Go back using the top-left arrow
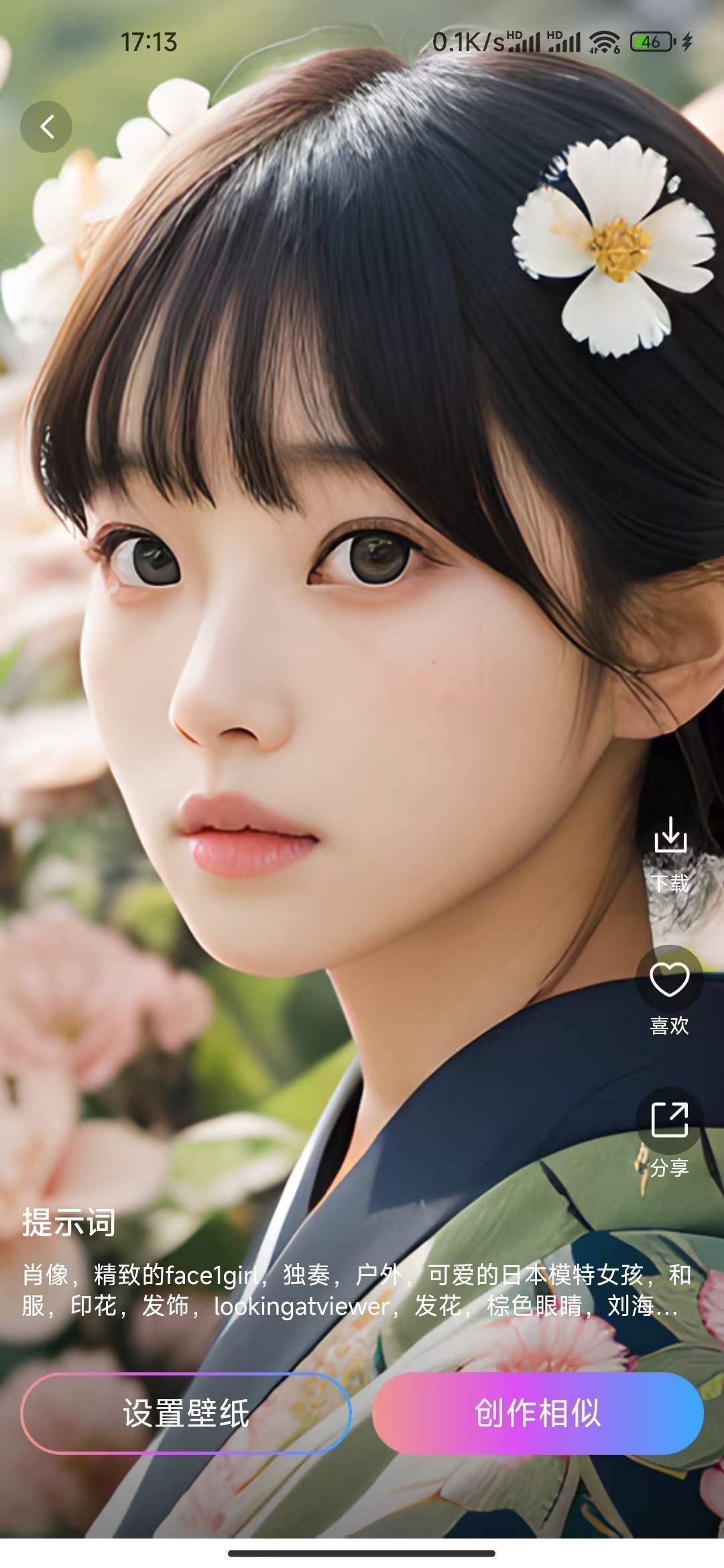Screen dimensions: 724x1568 (x=46, y=127)
